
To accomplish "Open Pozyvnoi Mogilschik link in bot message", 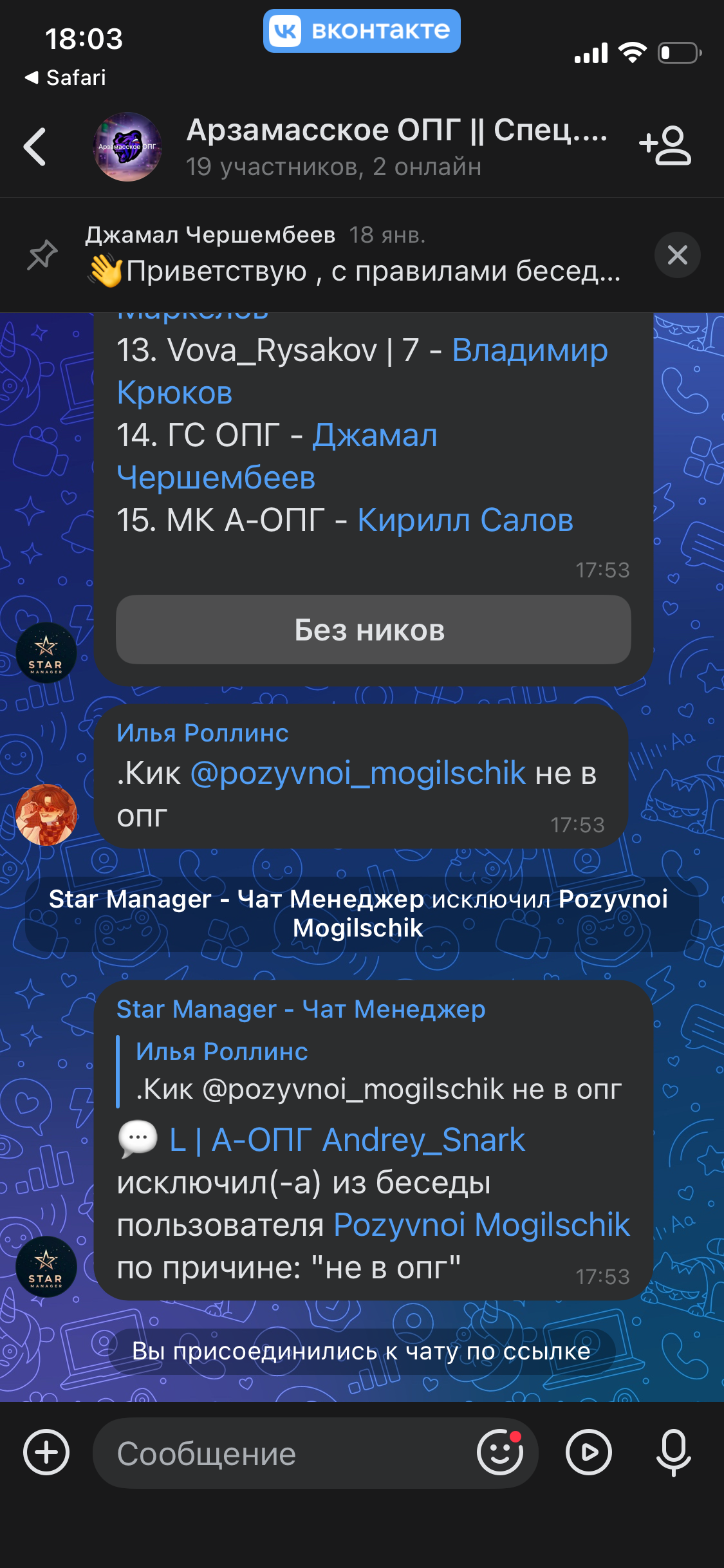I will tap(481, 1225).
